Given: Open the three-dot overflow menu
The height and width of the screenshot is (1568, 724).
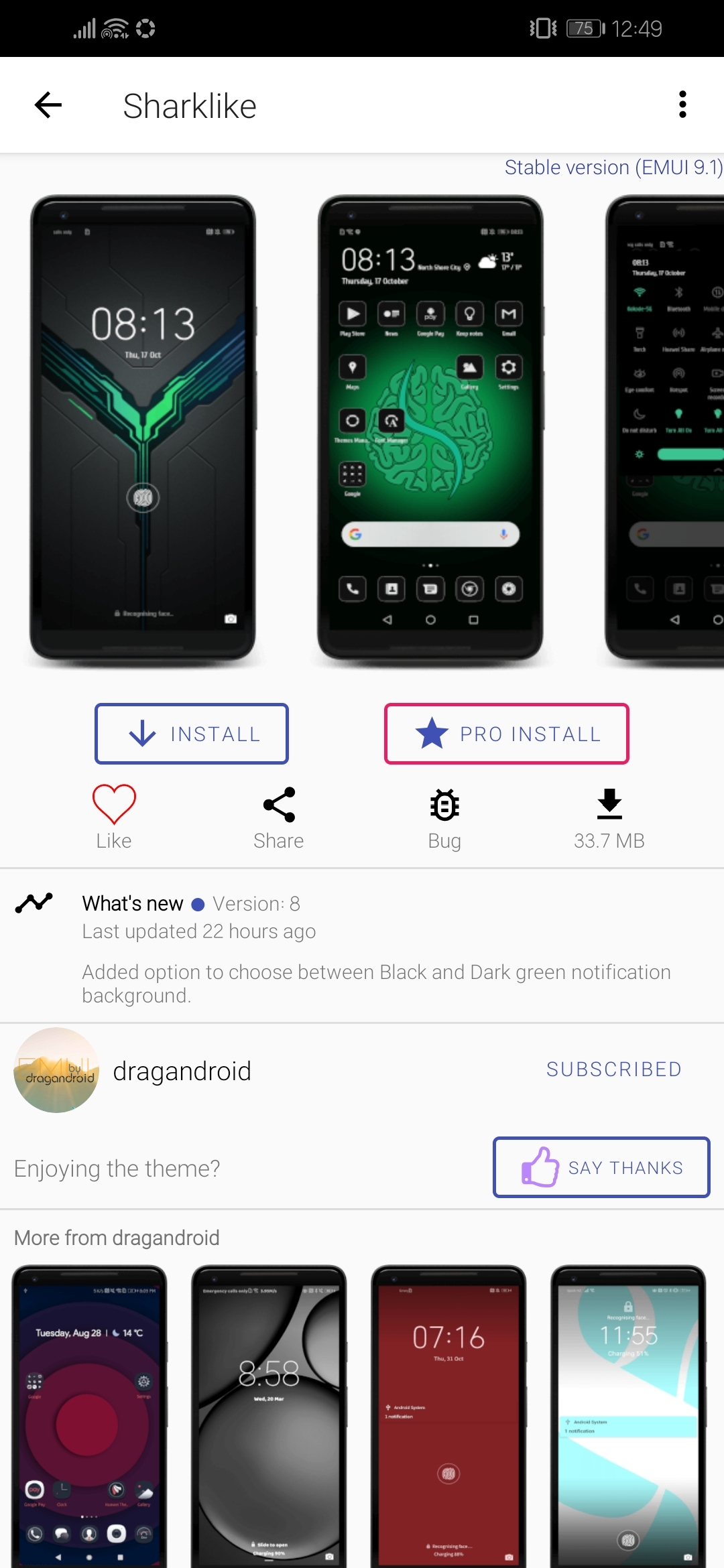Looking at the screenshot, I should click(x=683, y=105).
